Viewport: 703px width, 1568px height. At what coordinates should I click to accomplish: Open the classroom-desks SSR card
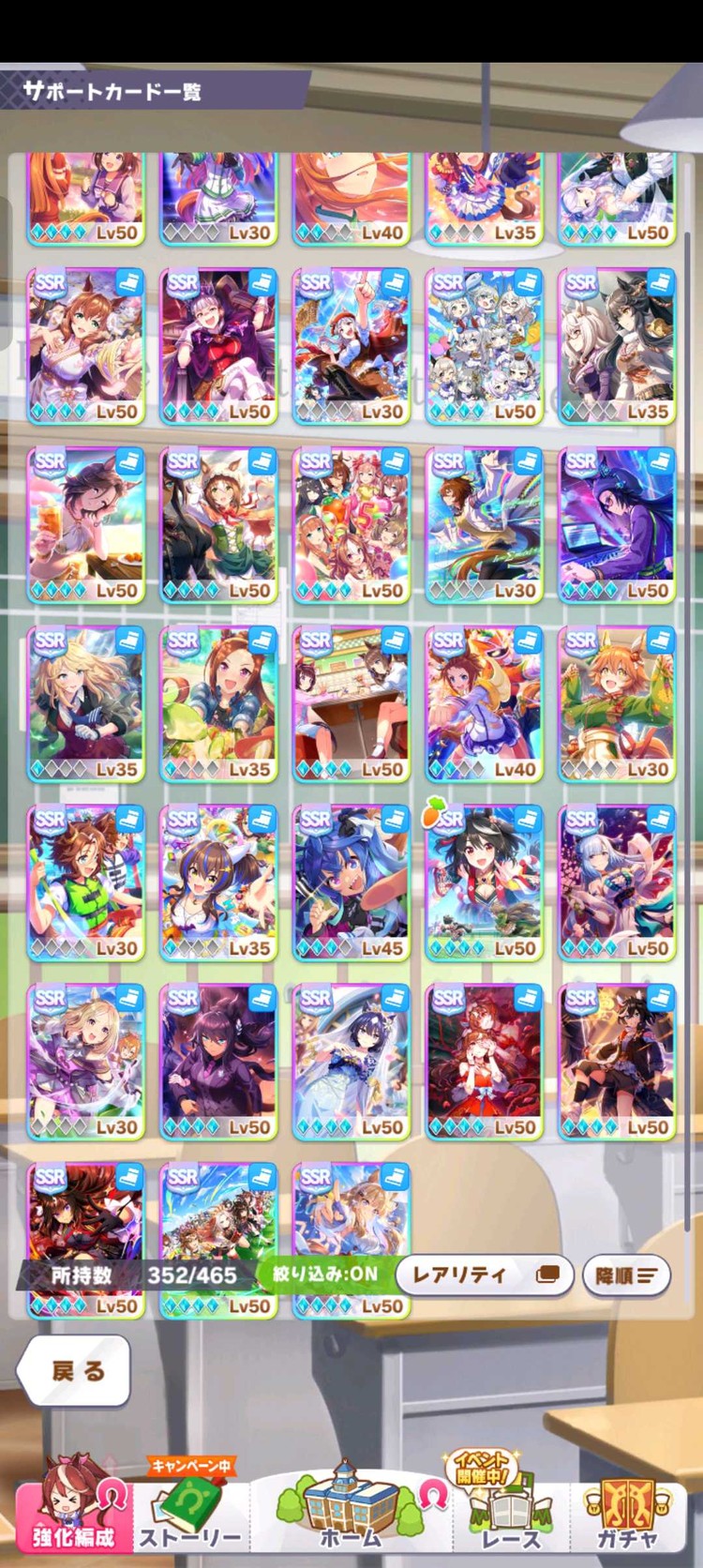point(351,702)
